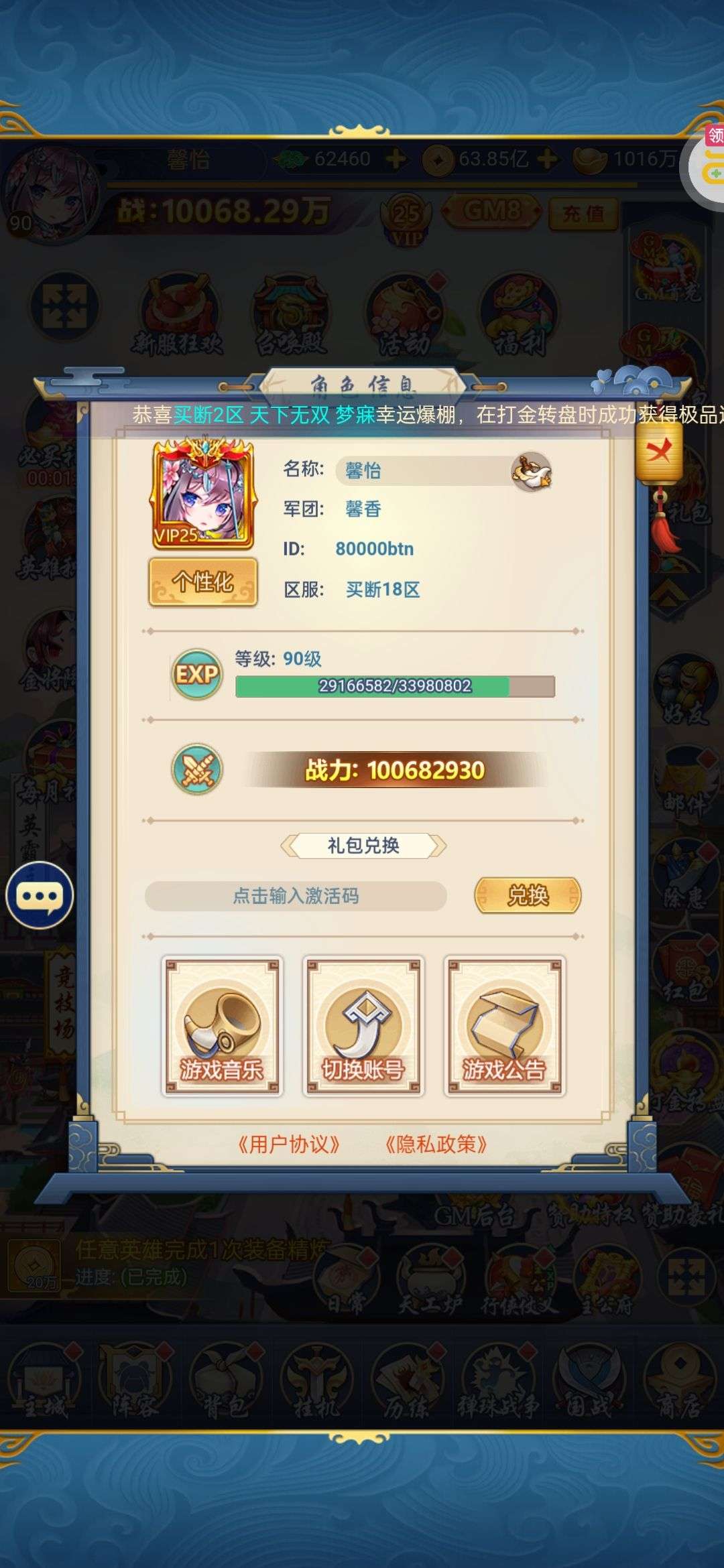The image size is (724, 1568).
Task: Open the floating chat bubble
Action: pyautogui.click(x=40, y=896)
